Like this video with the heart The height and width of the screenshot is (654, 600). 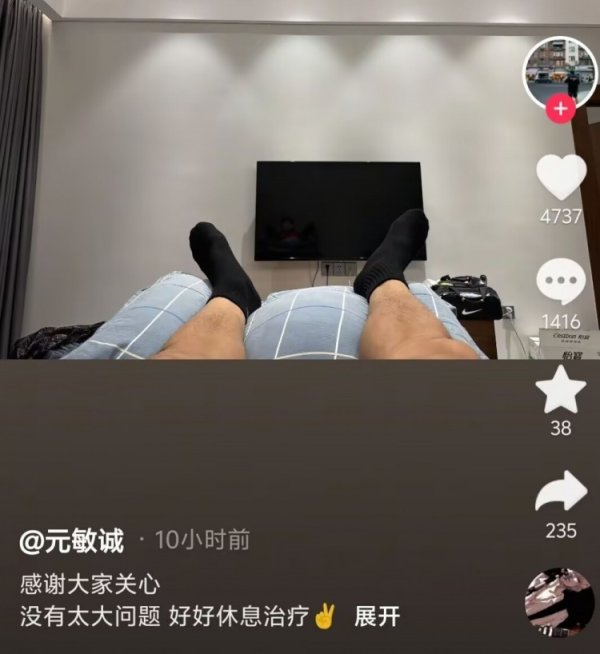point(561,178)
